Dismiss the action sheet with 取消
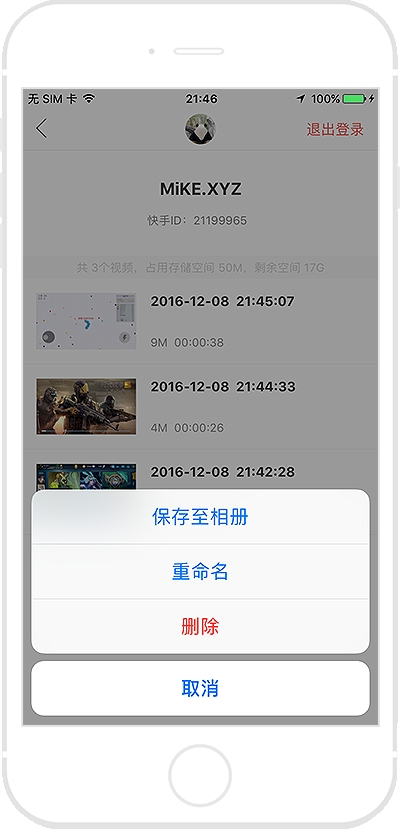Image resolution: width=400 pixels, height=829 pixels. 200,688
